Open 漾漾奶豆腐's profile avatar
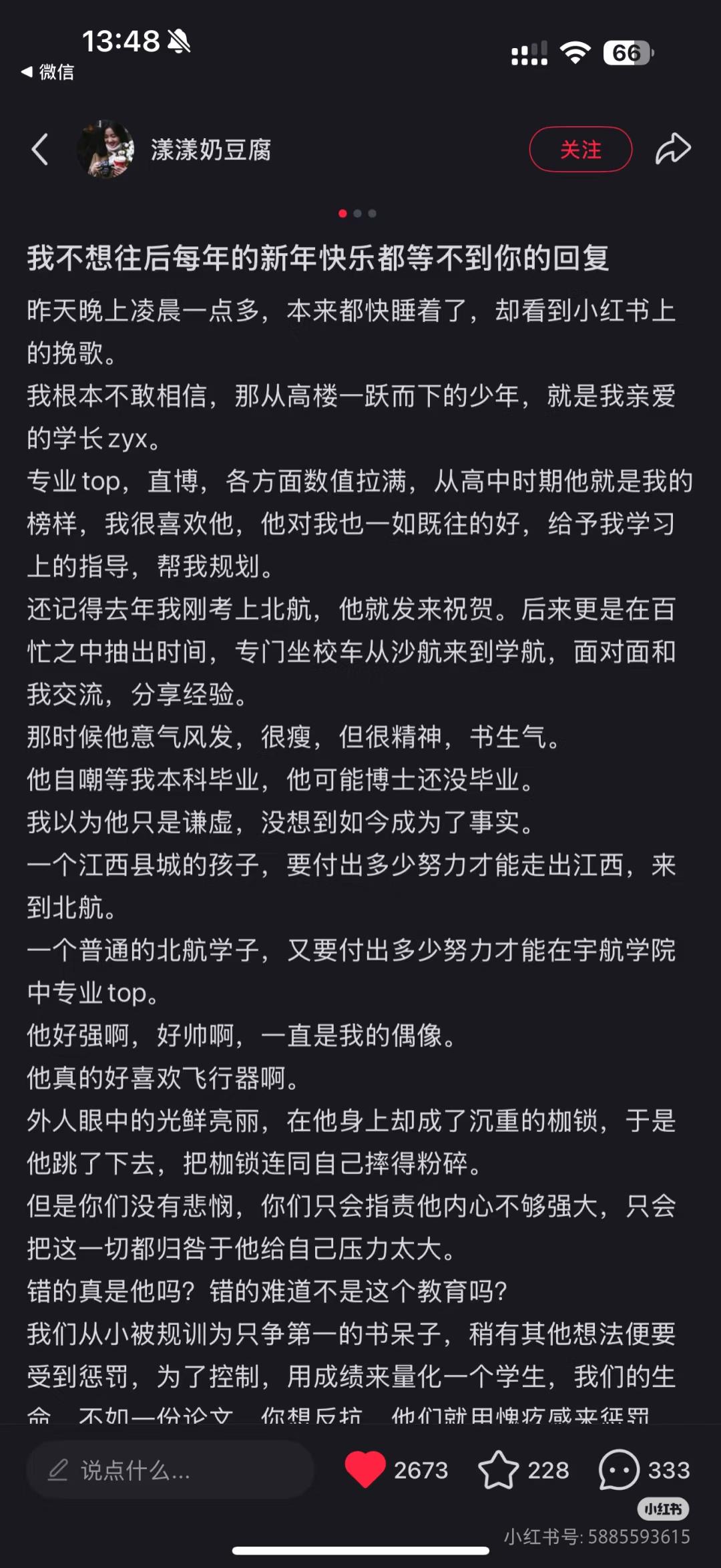 (x=105, y=149)
